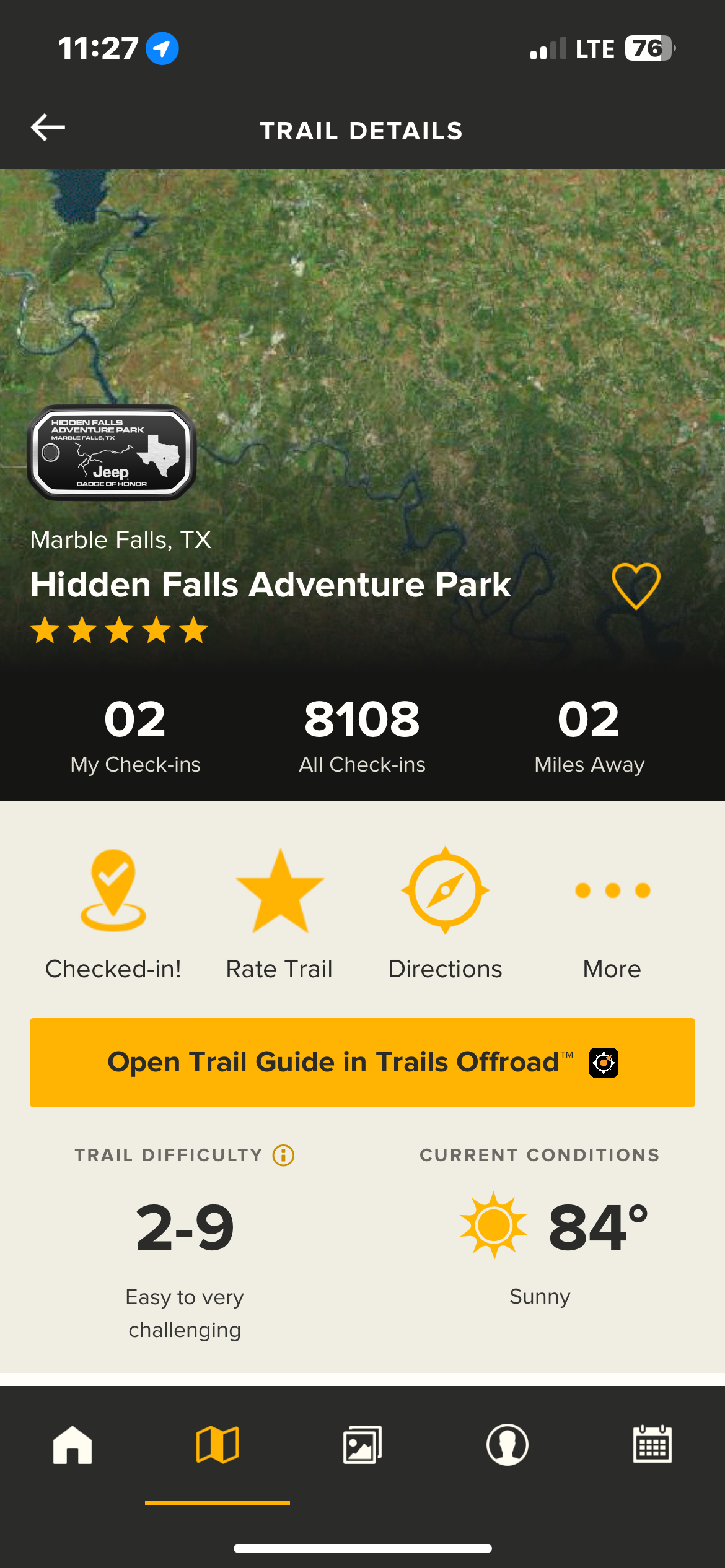Switch to the photo gallery tab

(x=362, y=1445)
